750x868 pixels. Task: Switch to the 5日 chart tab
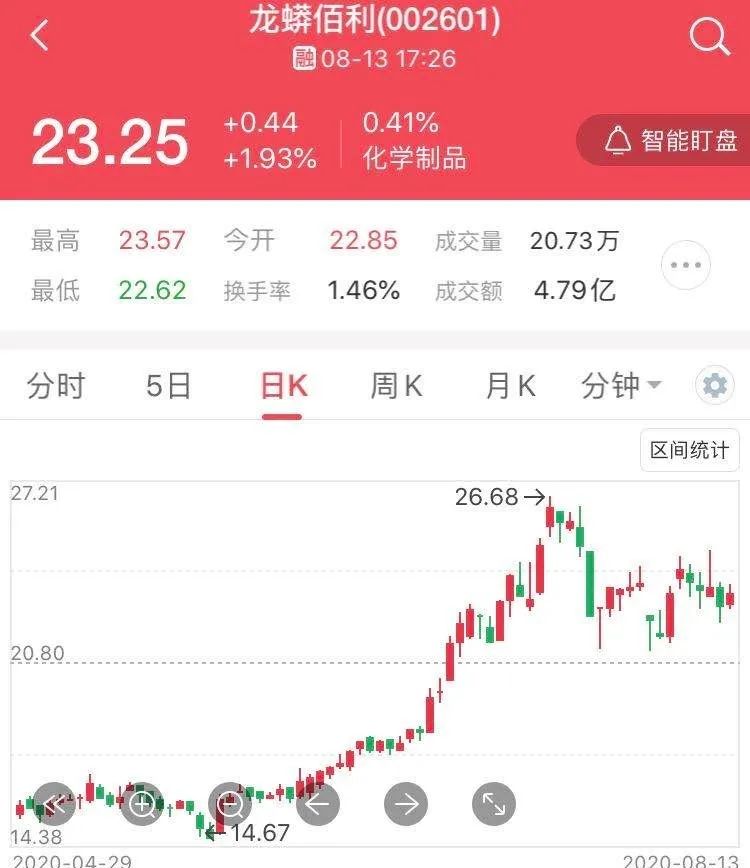coord(168,386)
